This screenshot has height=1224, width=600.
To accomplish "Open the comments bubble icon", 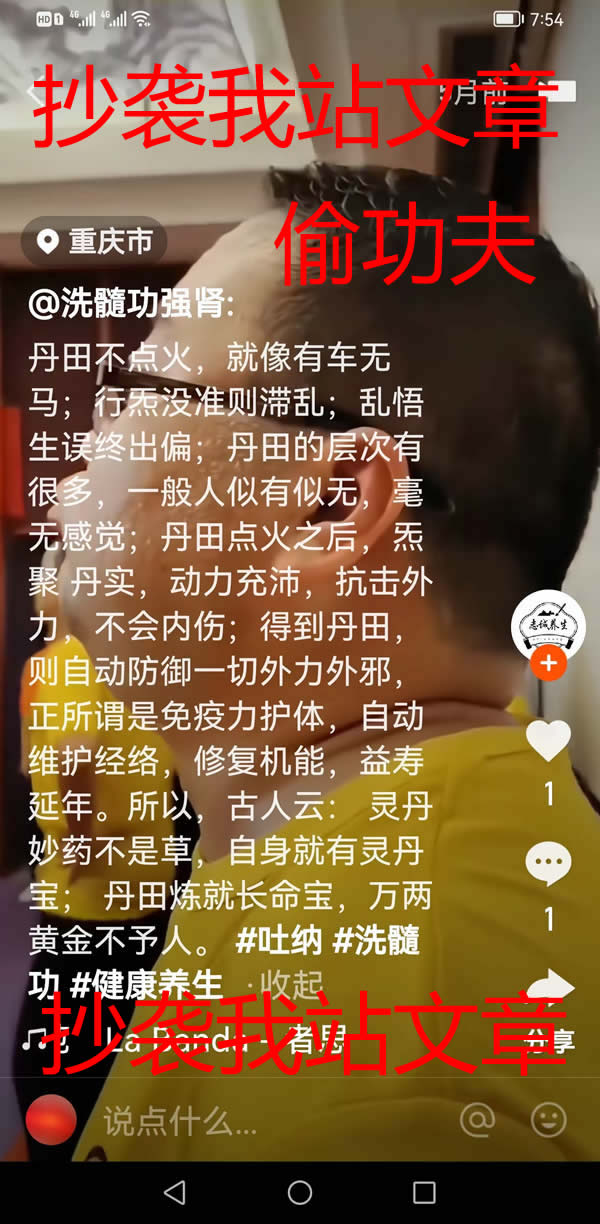I will coord(548,864).
